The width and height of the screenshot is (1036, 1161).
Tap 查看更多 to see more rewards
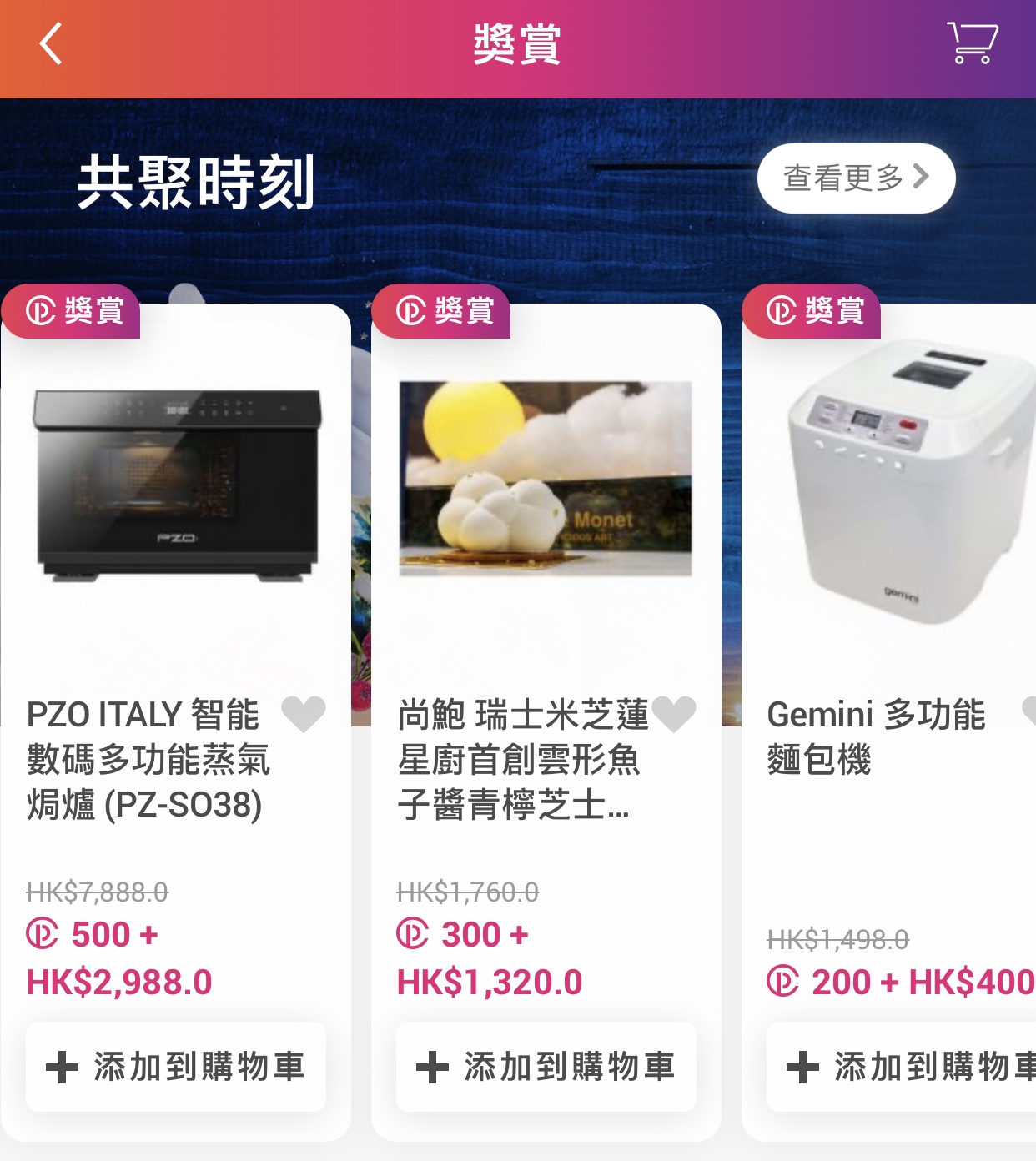tap(856, 178)
